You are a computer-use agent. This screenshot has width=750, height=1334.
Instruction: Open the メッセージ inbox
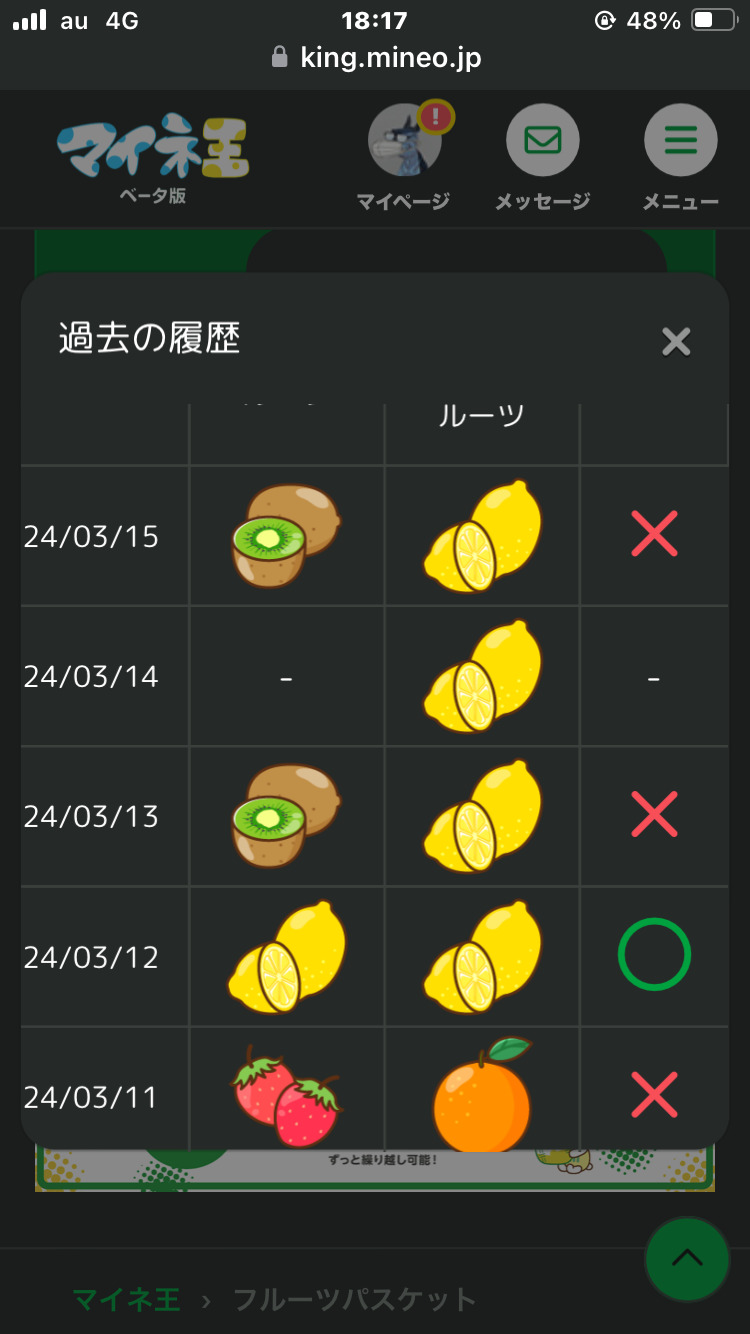click(x=542, y=141)
